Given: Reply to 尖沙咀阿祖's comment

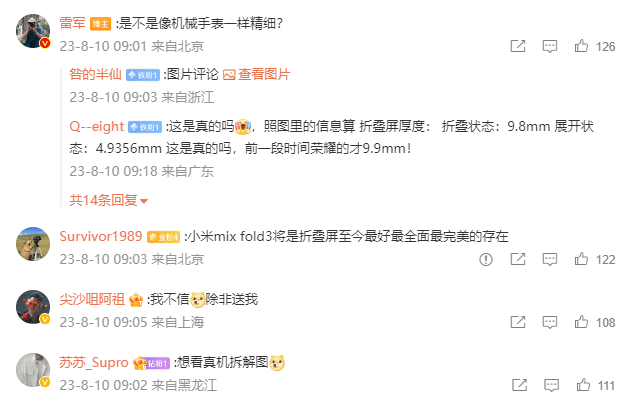Looking at the screenshot, I should point(549,323).
